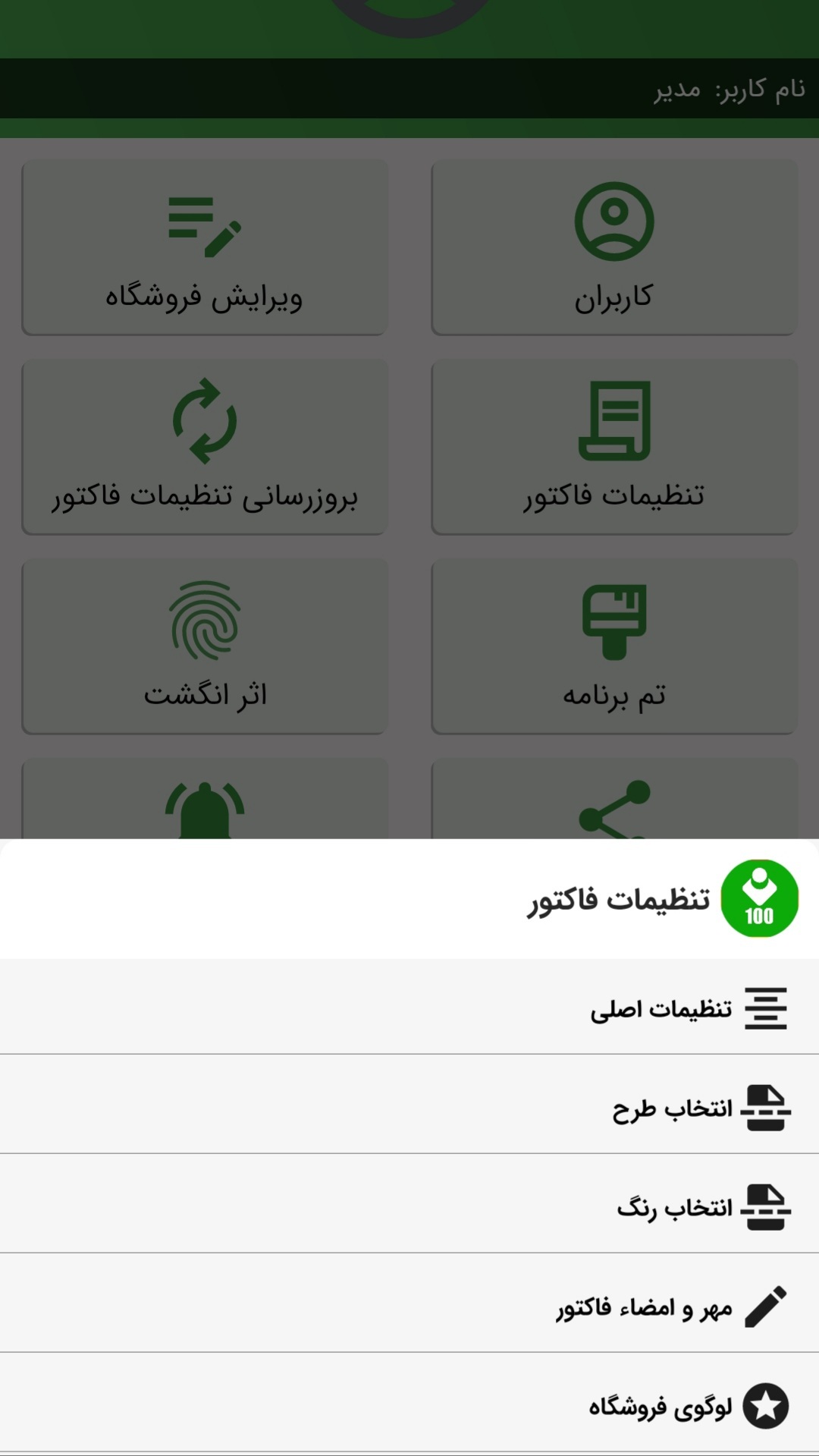
Task: Click the انتخاب طرح layout icon
Action: click(768, 1105)
